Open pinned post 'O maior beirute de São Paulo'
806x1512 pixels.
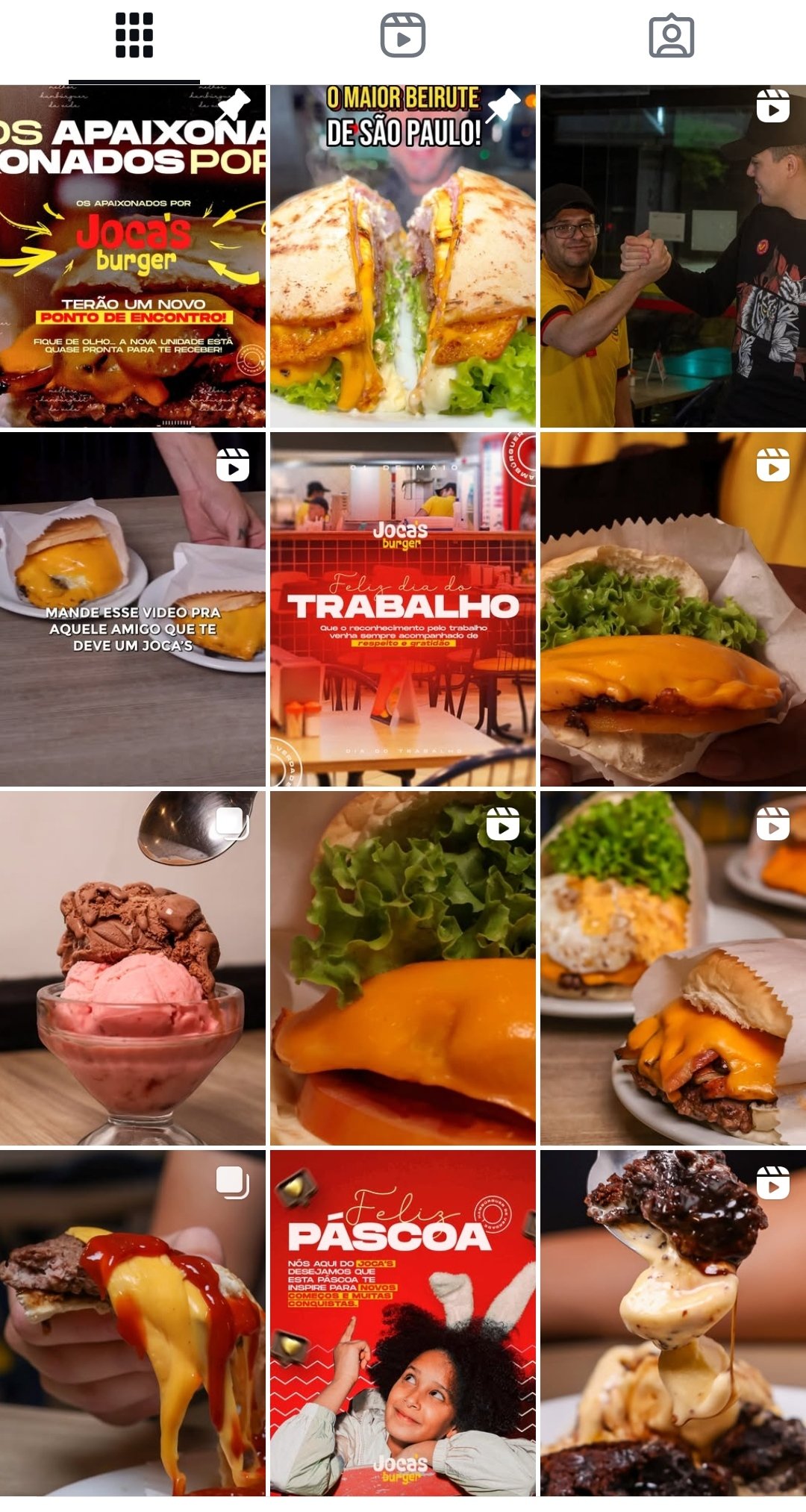[403, 256]
